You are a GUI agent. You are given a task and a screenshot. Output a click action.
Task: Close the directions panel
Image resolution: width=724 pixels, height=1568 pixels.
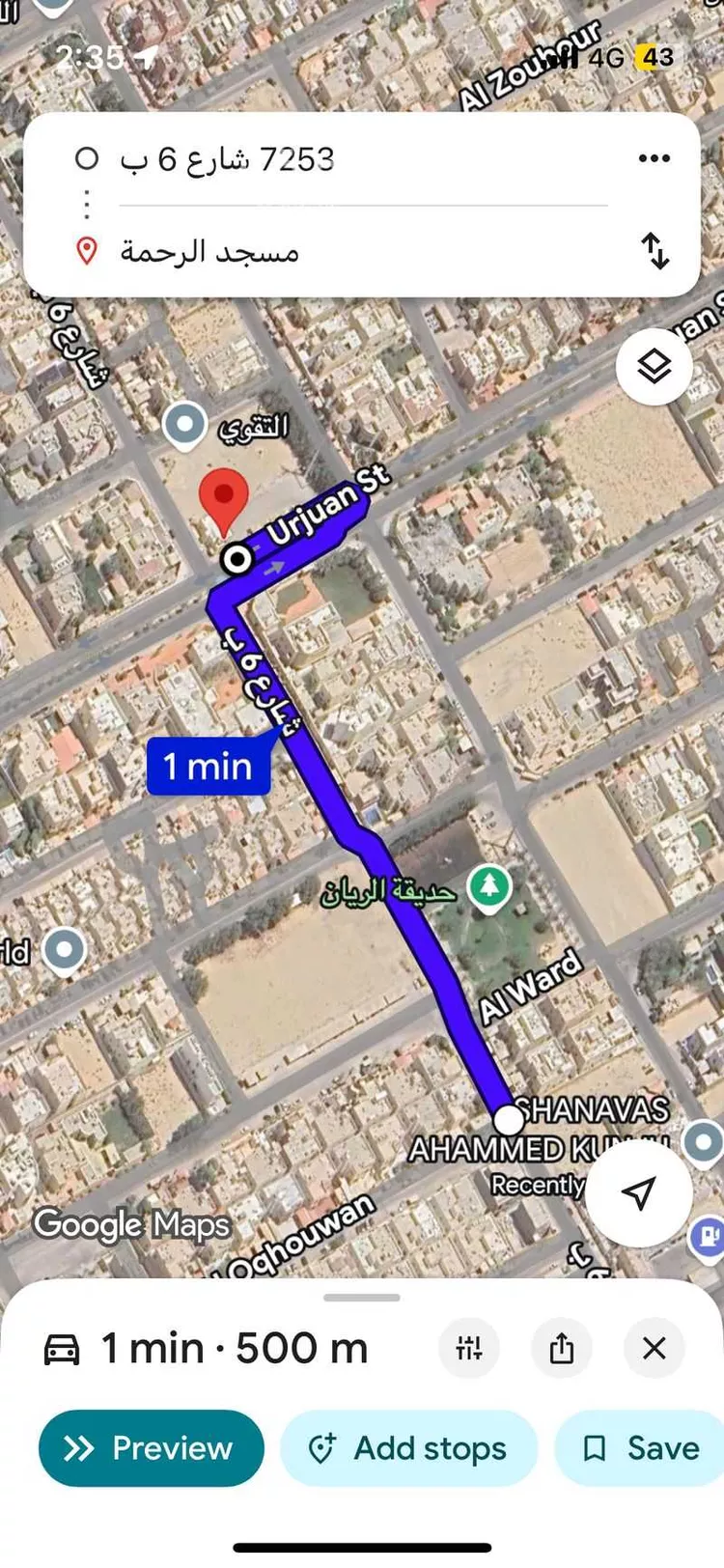coord(654,1348)
